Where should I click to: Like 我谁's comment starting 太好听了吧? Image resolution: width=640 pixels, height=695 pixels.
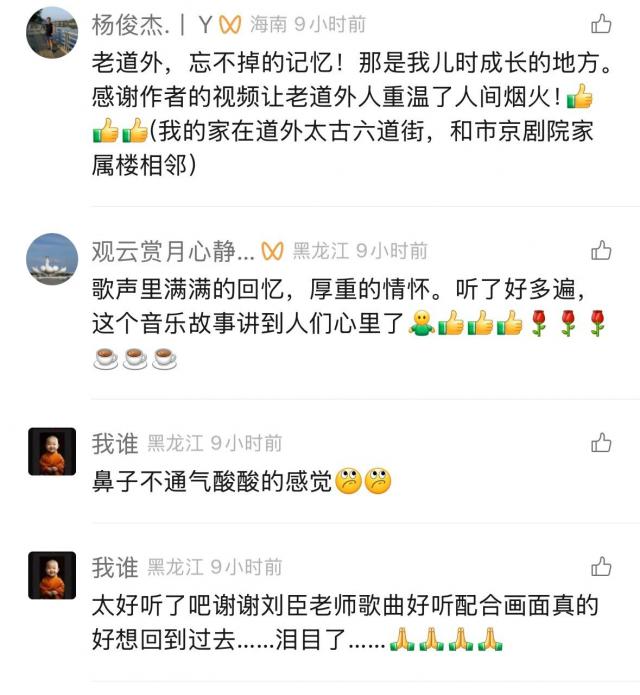(601, 567)
